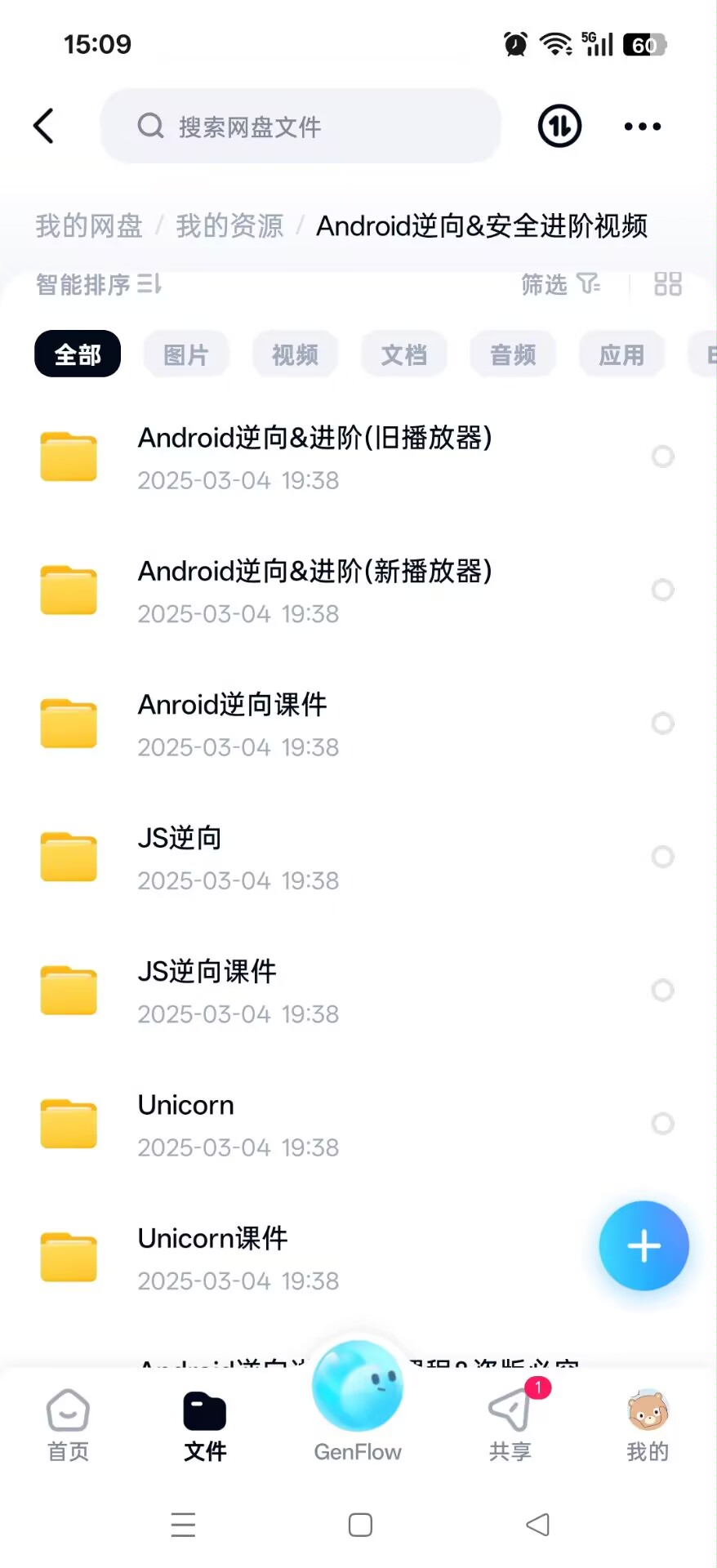Image resolution: width=717 pixels, height=1568 pixels.
Task: Open the sort order icon beside search bar
Action: click(559, 126)
